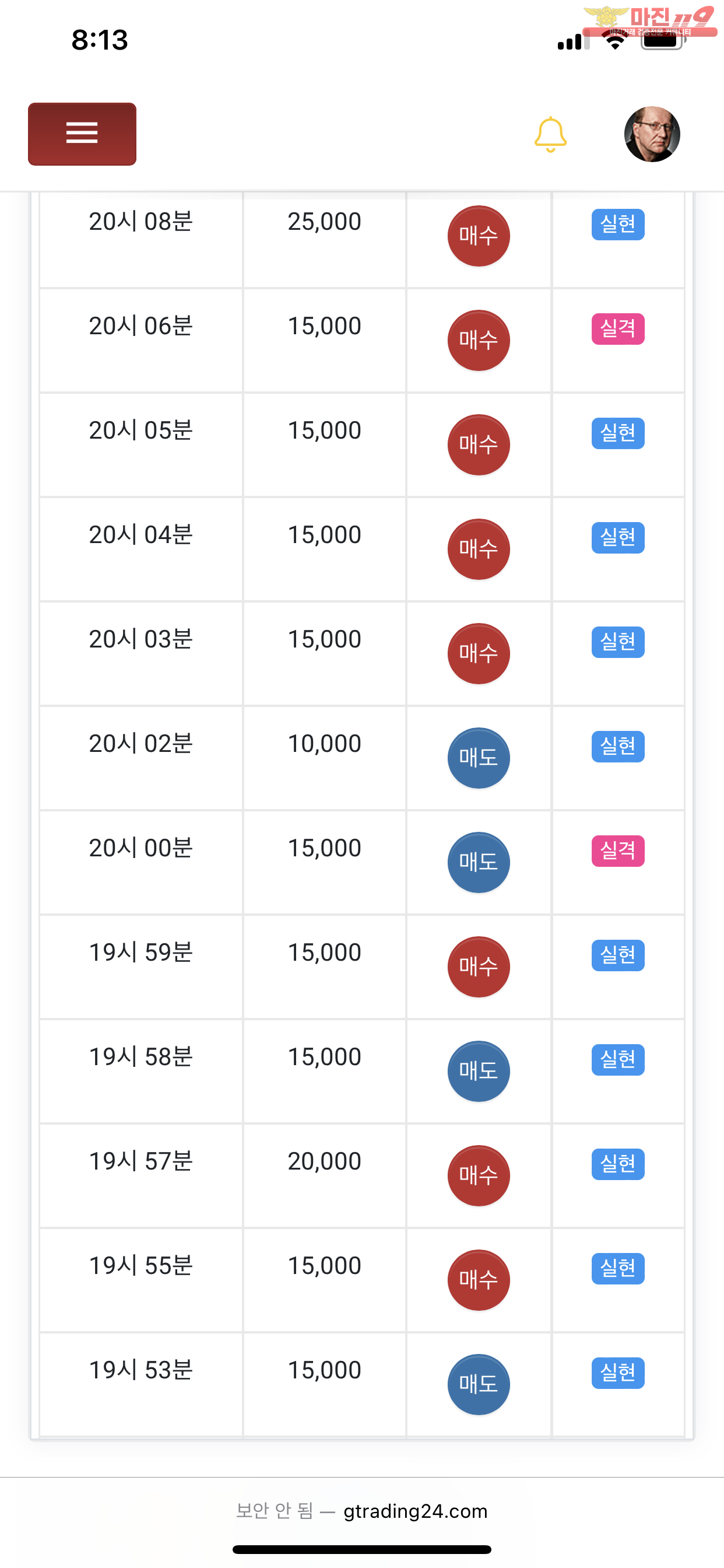Tap the gtrading24.com address bar
The image size is (724, 1568).
coord(362,1511)
